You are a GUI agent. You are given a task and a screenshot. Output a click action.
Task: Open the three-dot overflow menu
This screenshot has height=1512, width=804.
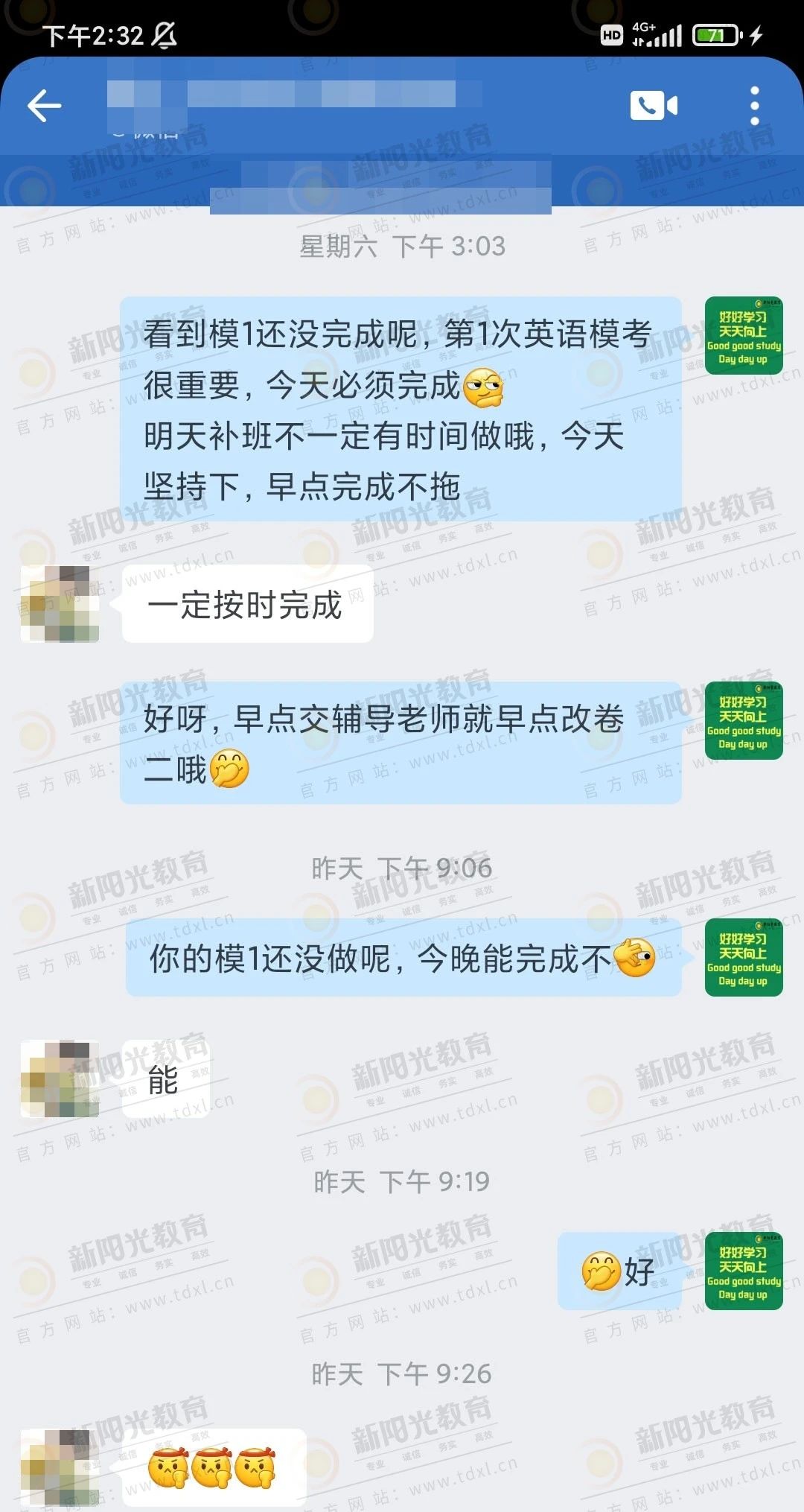pos(754,106)
